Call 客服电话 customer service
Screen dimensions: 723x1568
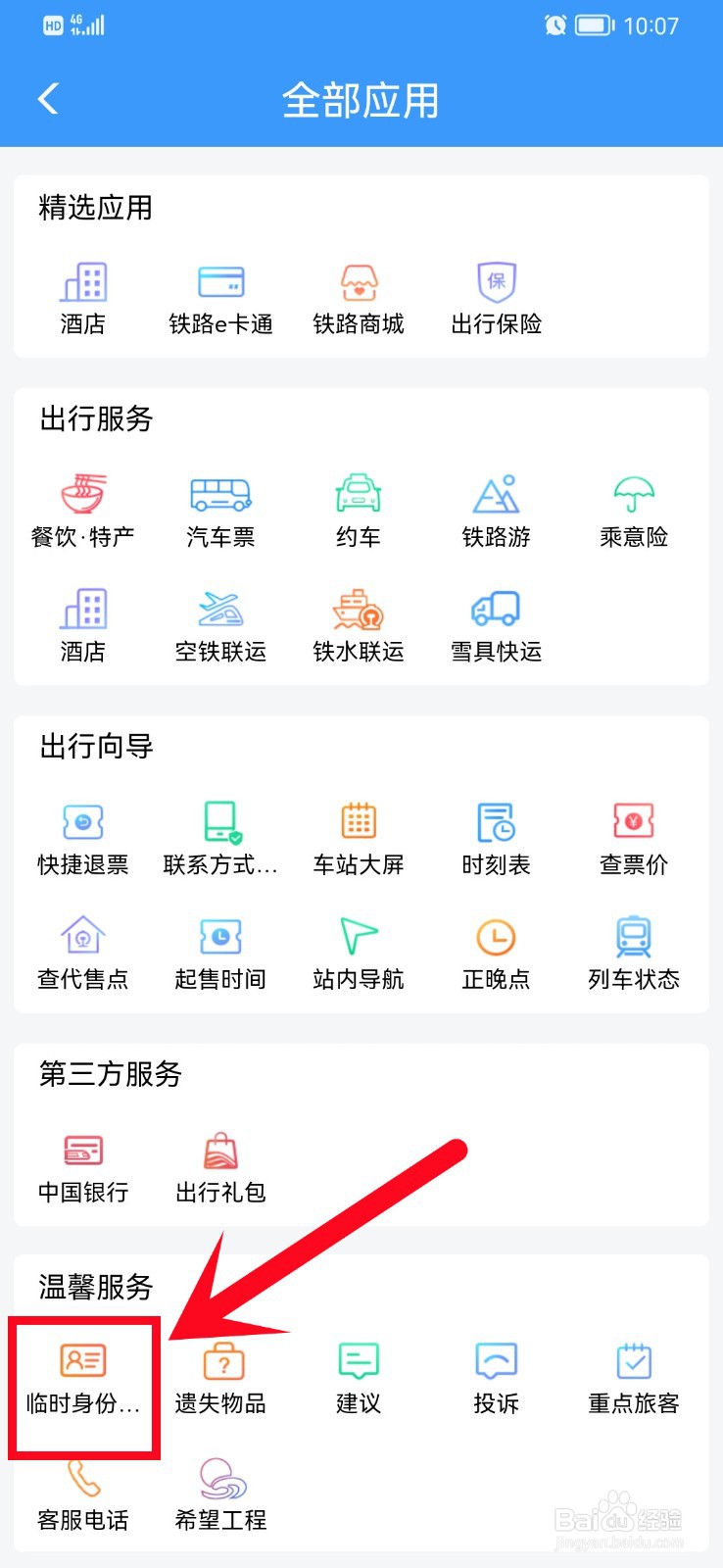pyautogui.click(x=83, y=1494)
